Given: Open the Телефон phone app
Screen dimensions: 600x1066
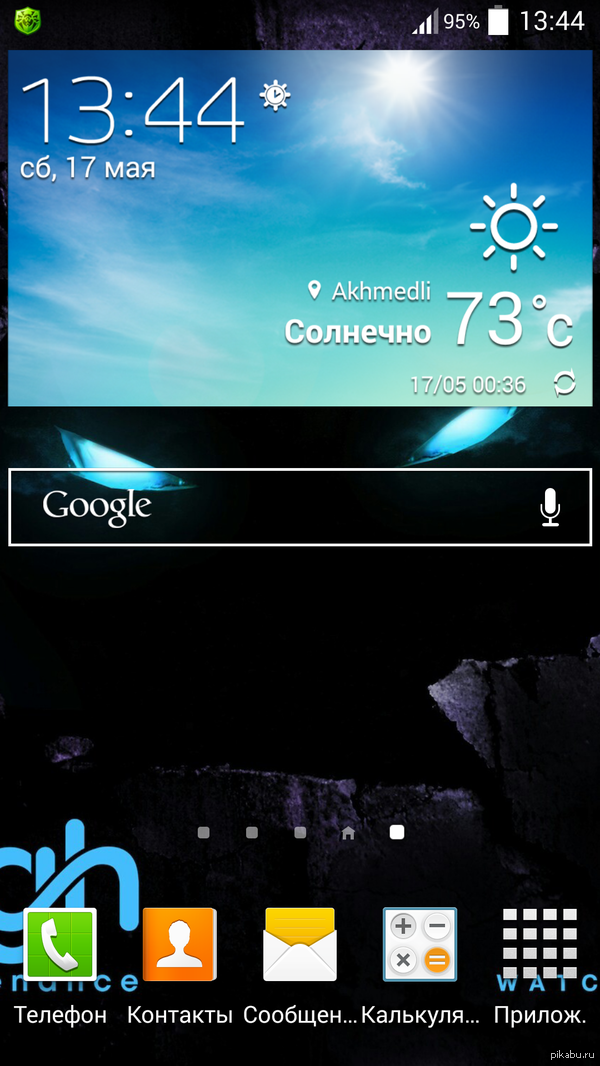Looking at the screenshot, I should 60,945.
